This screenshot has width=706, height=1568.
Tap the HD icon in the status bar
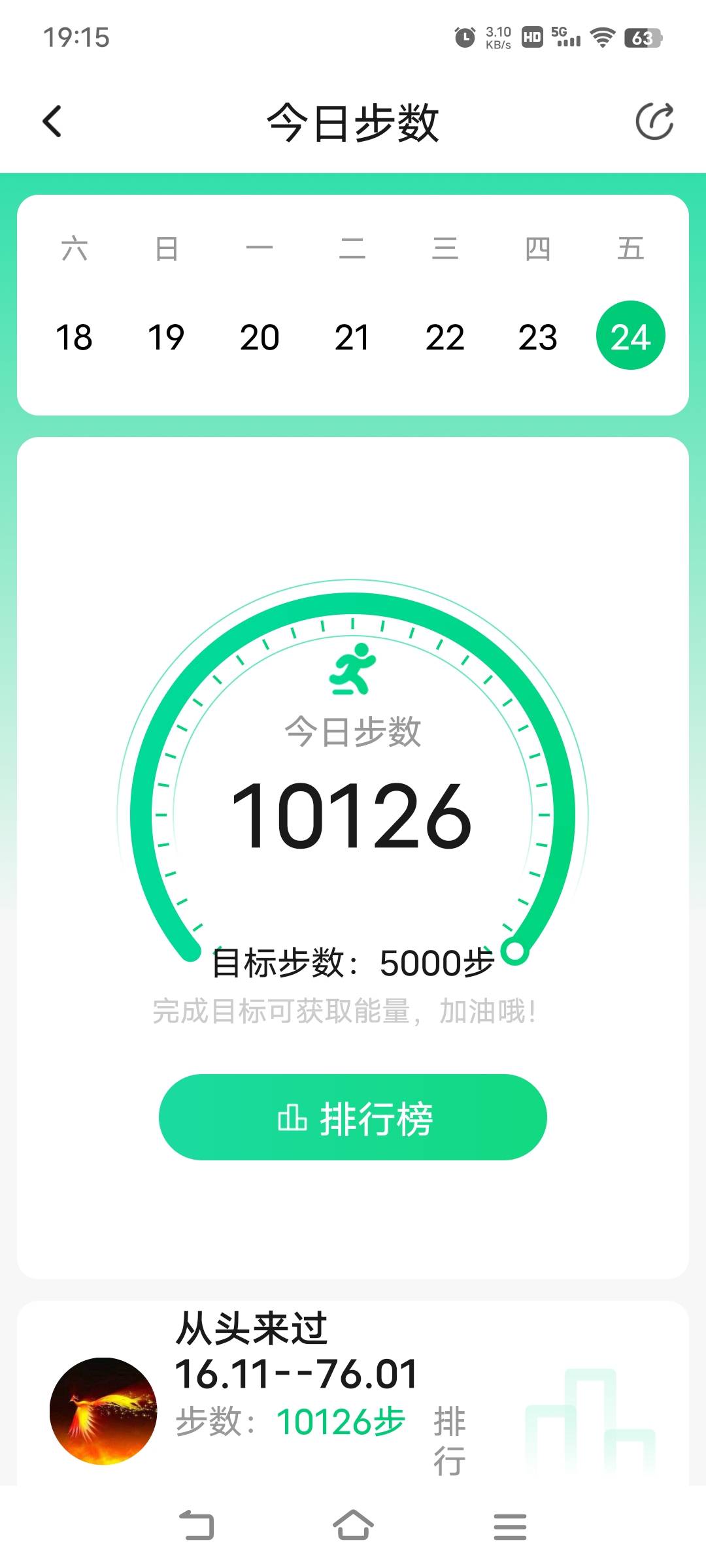tap(531, 37)
